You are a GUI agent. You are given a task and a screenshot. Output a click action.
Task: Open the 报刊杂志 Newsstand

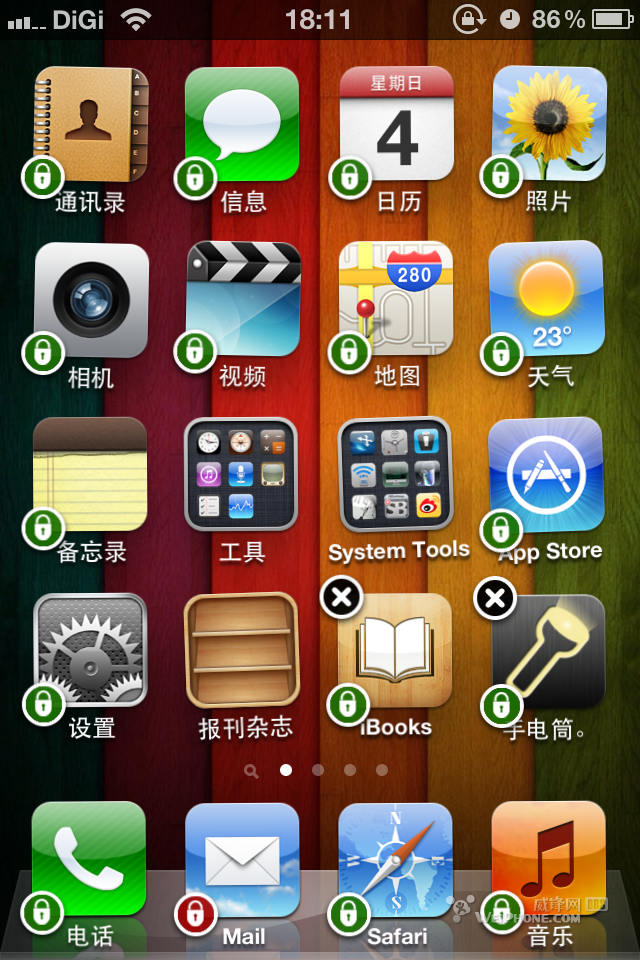click(x=242, y=650)
